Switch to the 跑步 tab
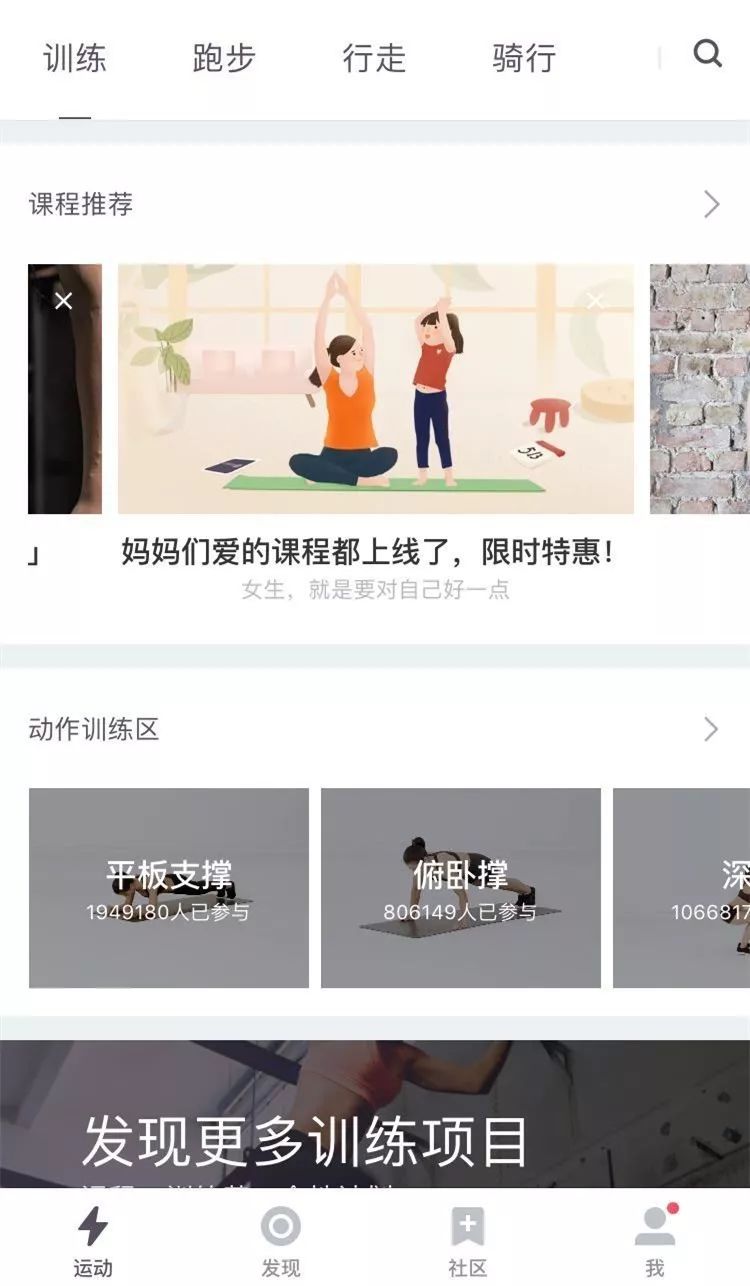 tap(224, 58)
